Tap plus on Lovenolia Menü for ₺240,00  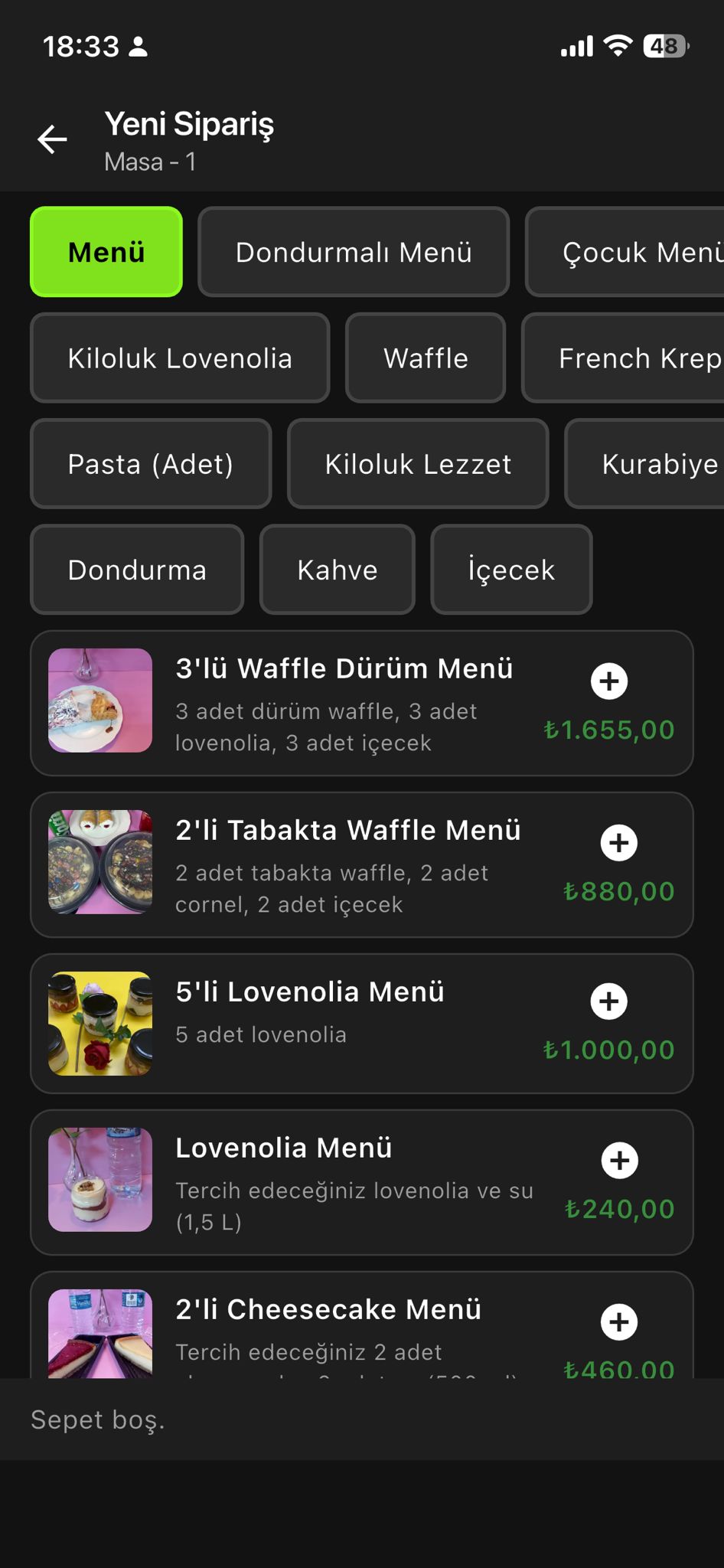tap(619, 1160)
